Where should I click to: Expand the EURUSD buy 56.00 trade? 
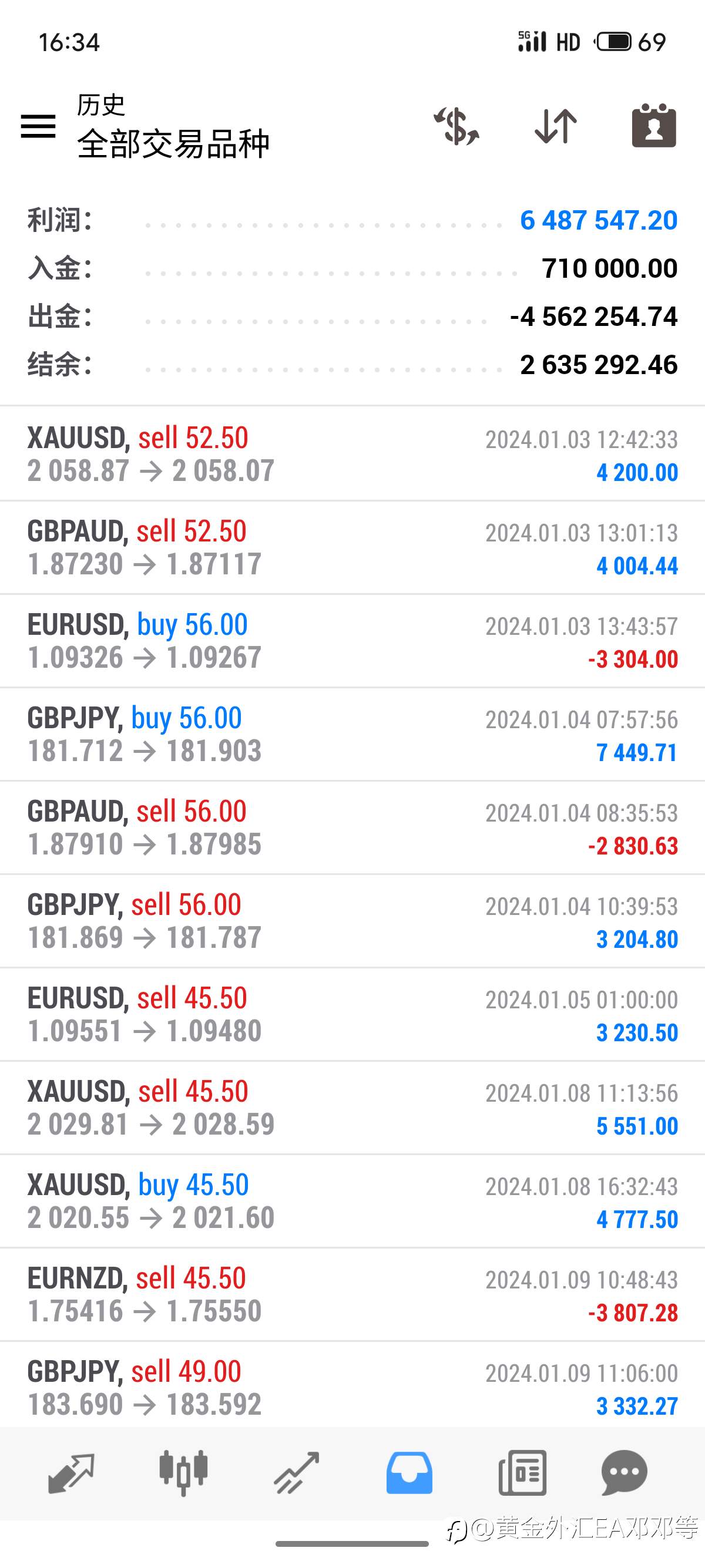click(x=352, y=641)
